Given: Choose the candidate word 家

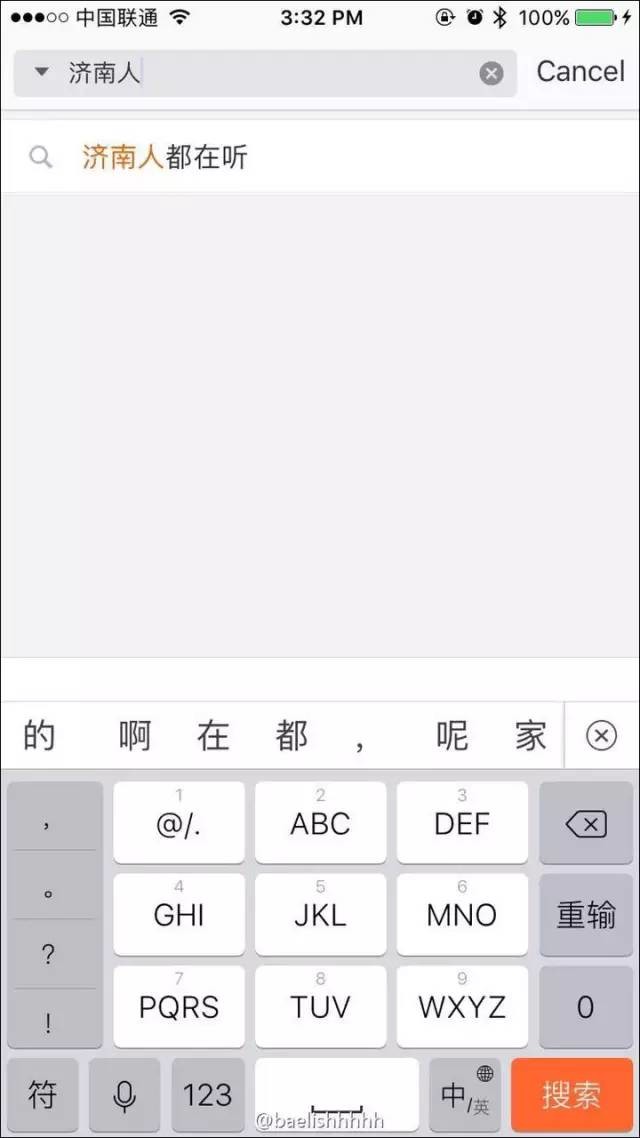Looking at the screenshot, I should [x=530, y=736].
